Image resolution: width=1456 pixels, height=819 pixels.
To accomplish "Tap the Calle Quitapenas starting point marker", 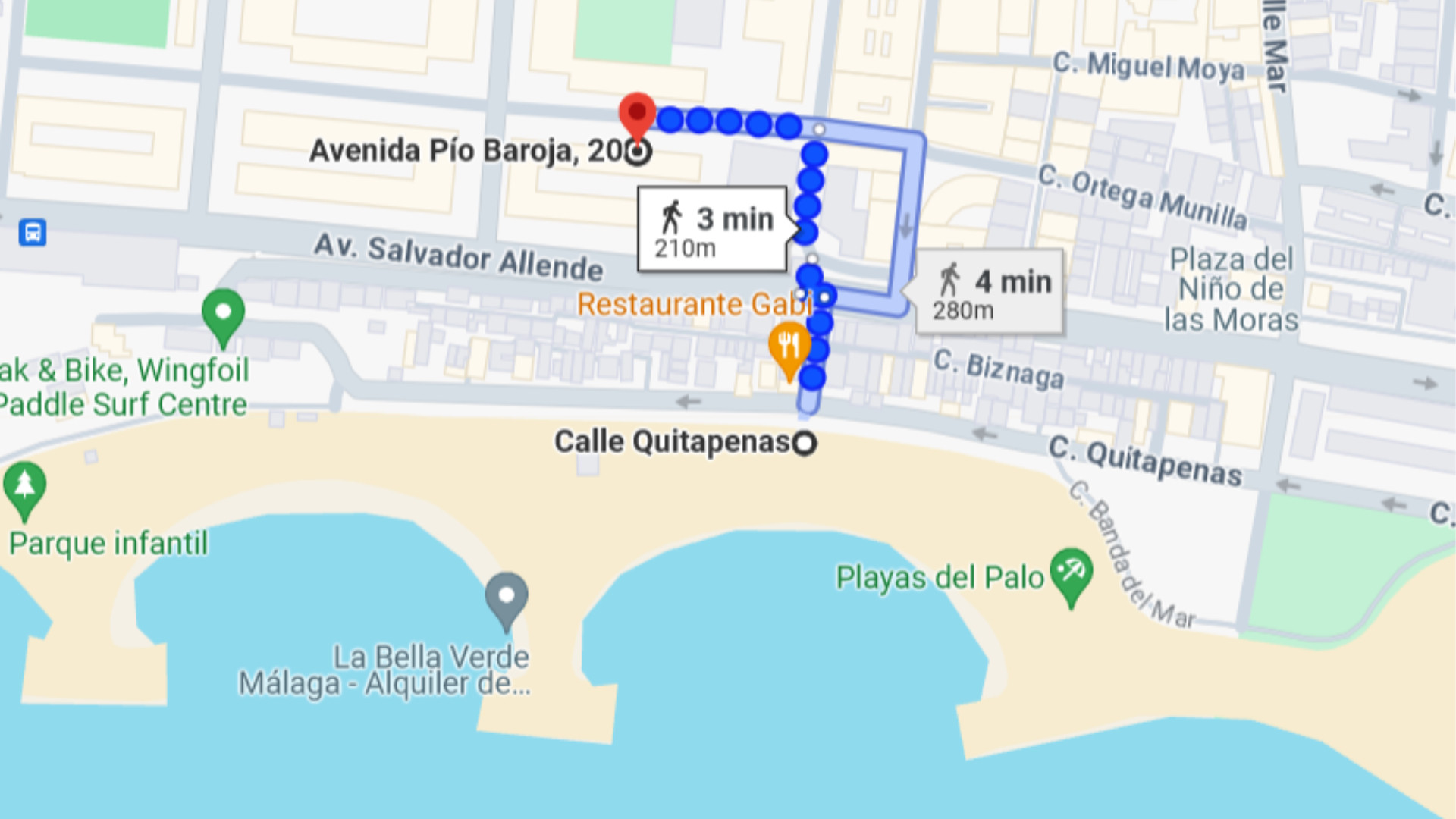I will point(805,443).
